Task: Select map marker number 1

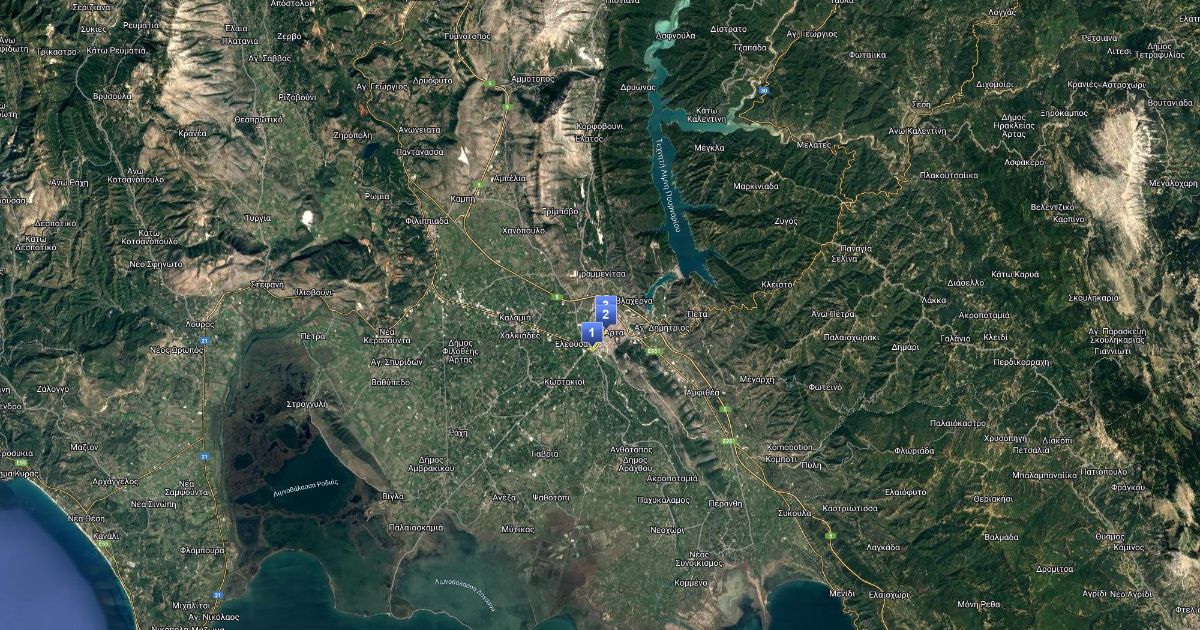Action: (x=591, y=333)
